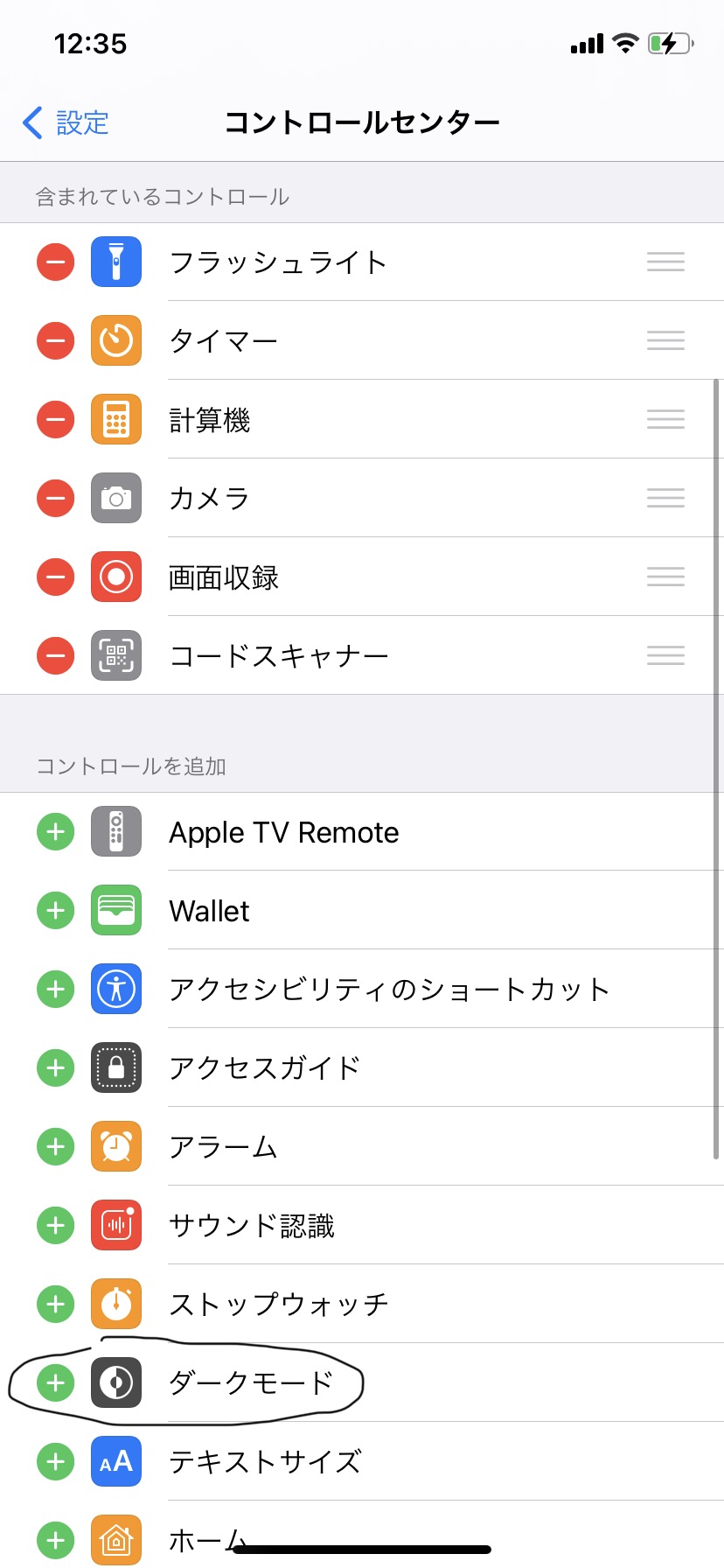Add テキストサイズ control
The image size is (724, 1568).
[55, 1461]
